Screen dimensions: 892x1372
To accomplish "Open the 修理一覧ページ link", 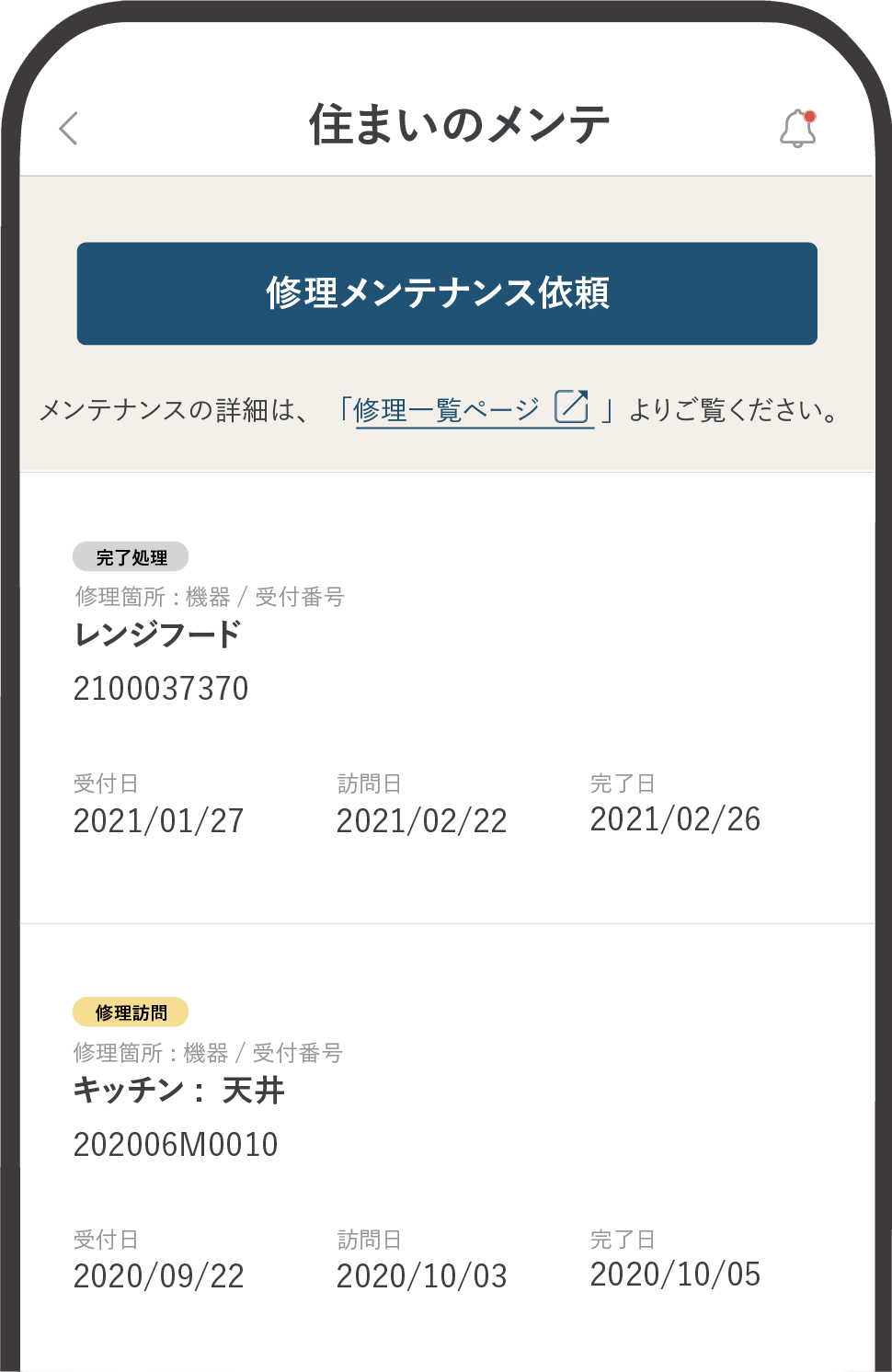I will (470, 409).
